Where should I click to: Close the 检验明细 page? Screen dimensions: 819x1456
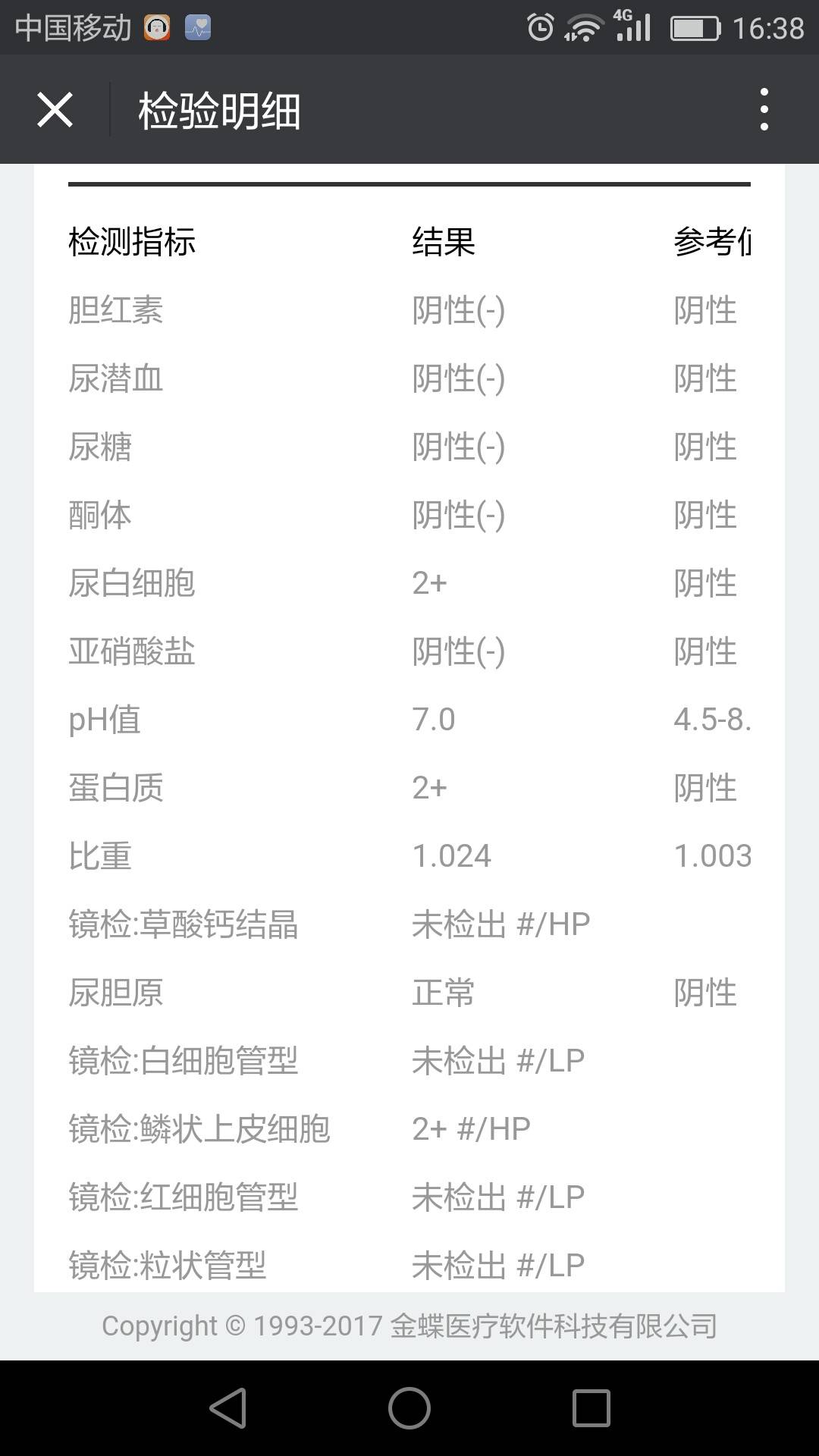pos(55,110)
